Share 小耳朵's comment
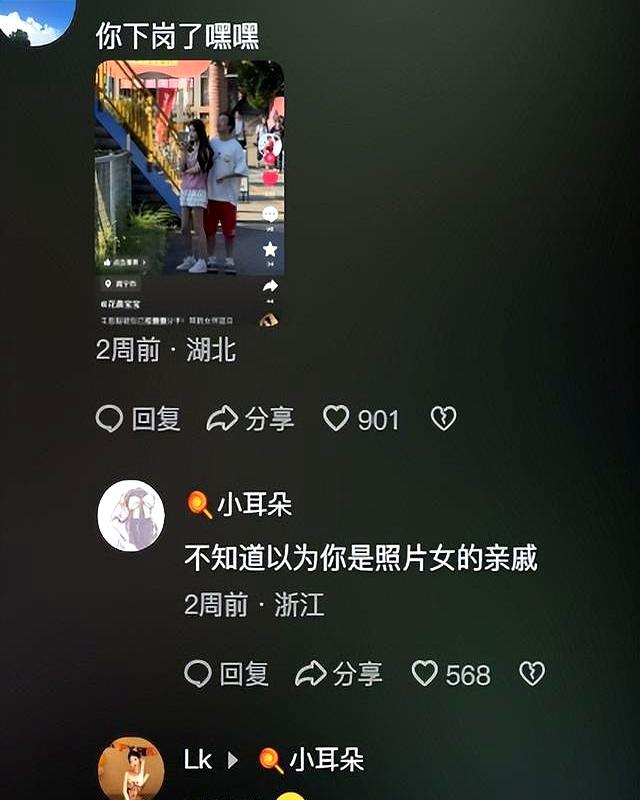This screenshot has height=800, width=640. [x=338, y=674]
